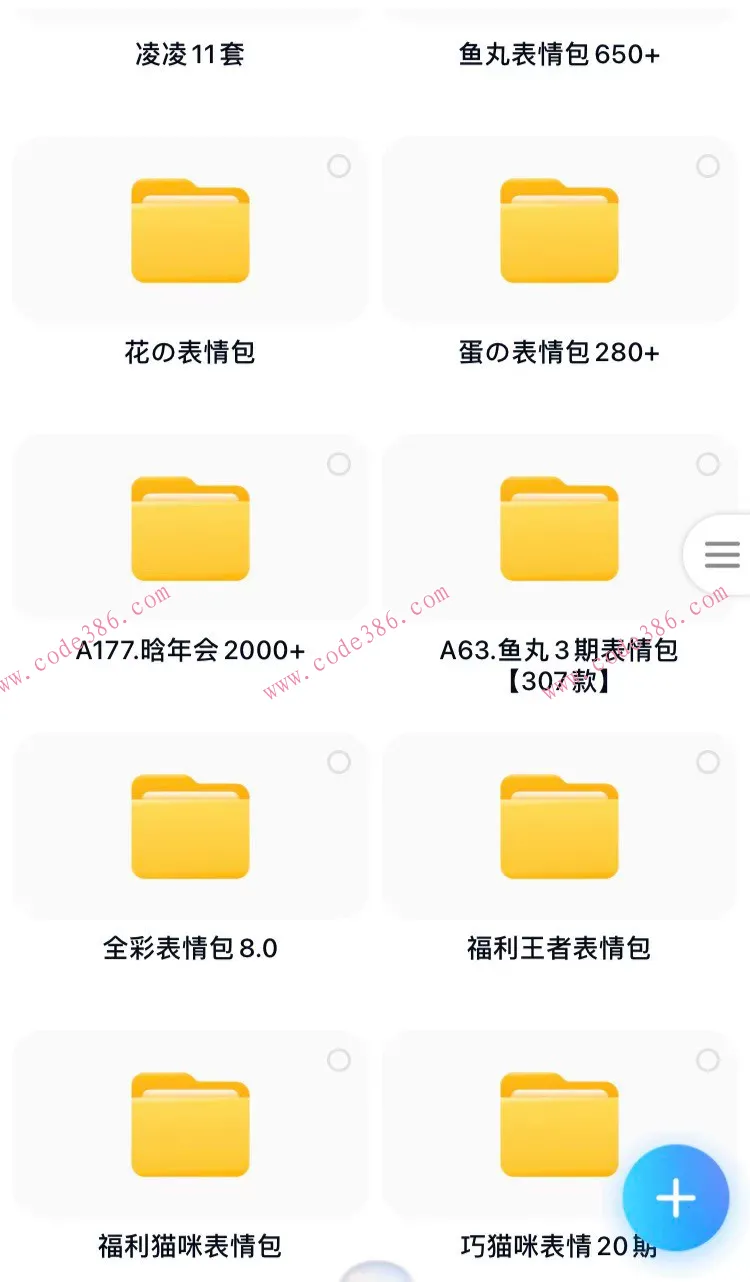The image size is (750, 1282).
Task: Open the A177.晗年会2000+ folder icon
Action: [x=190, y=528]
